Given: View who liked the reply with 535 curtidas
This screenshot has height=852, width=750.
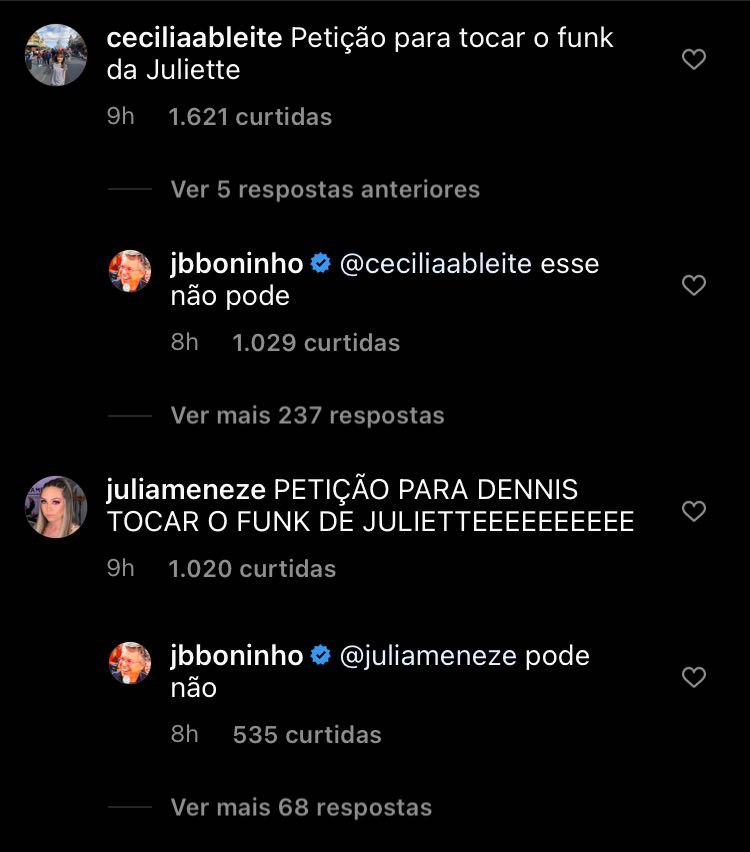Looking at the screenshot, I should pos(307,735).
